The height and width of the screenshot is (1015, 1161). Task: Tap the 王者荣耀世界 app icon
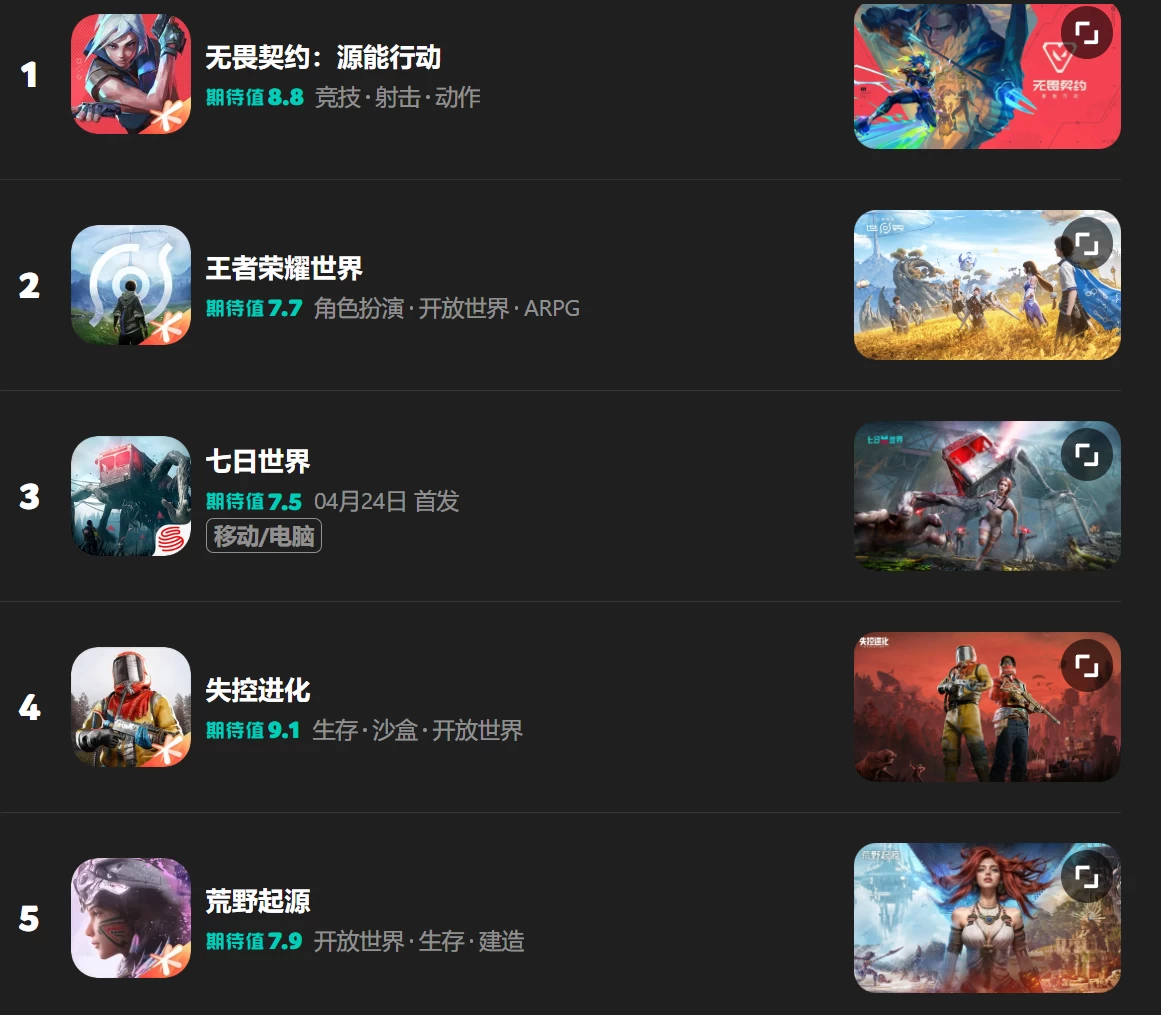click(x=131, y=285)
